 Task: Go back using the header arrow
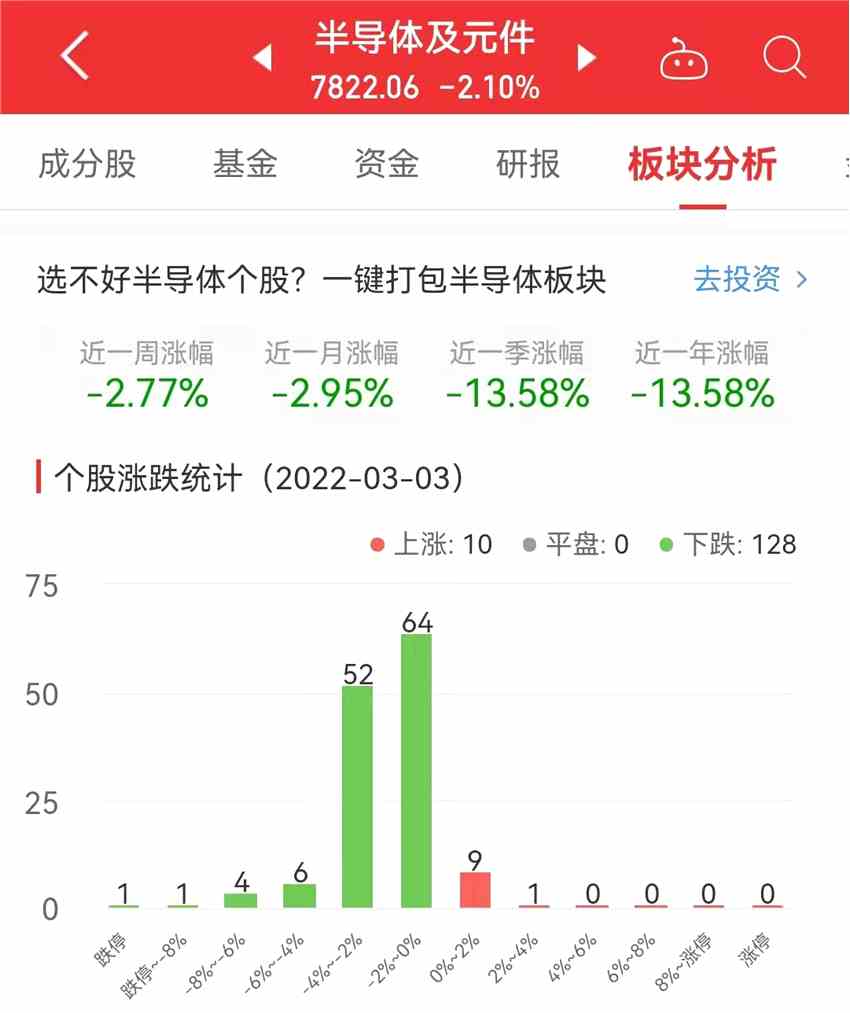75,57
